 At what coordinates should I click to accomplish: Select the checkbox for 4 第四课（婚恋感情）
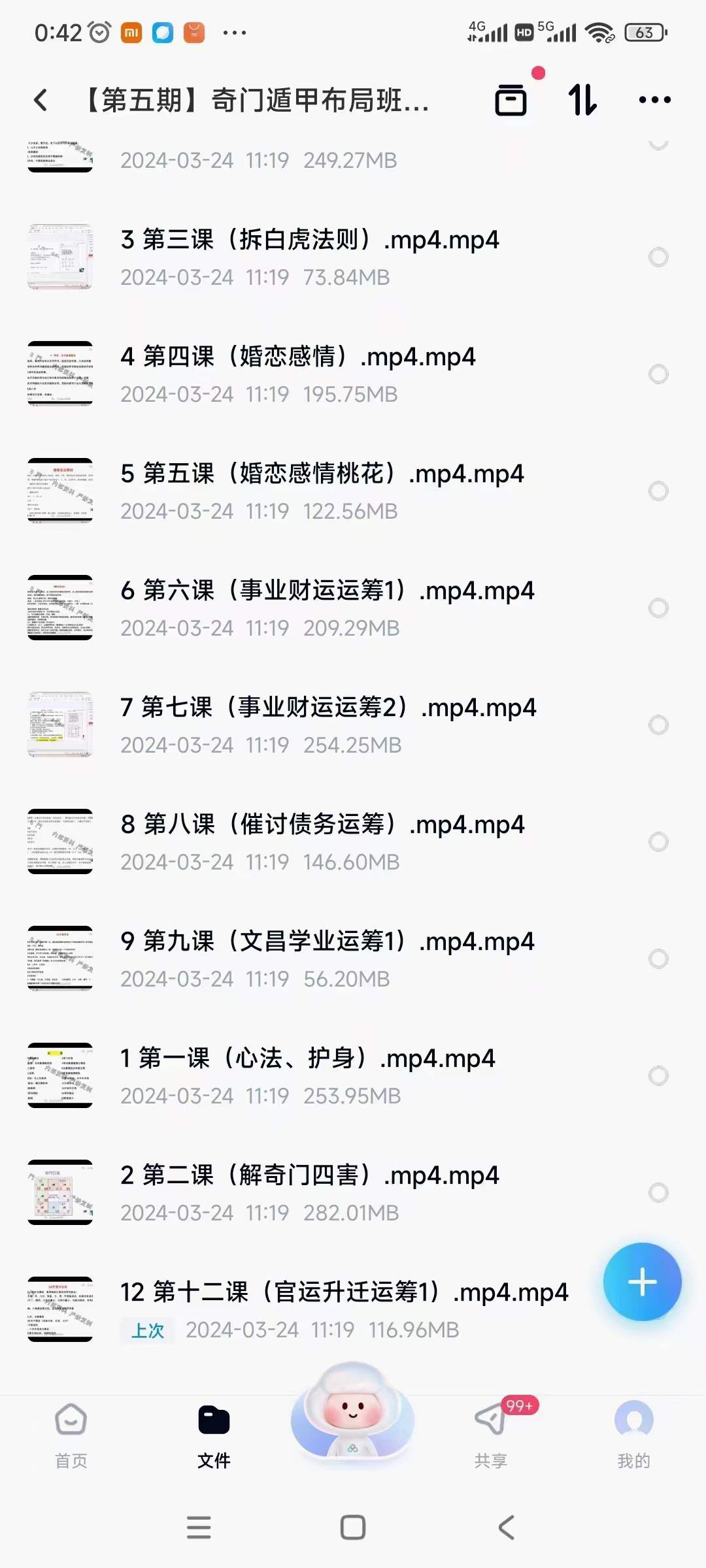click(658, 374)
